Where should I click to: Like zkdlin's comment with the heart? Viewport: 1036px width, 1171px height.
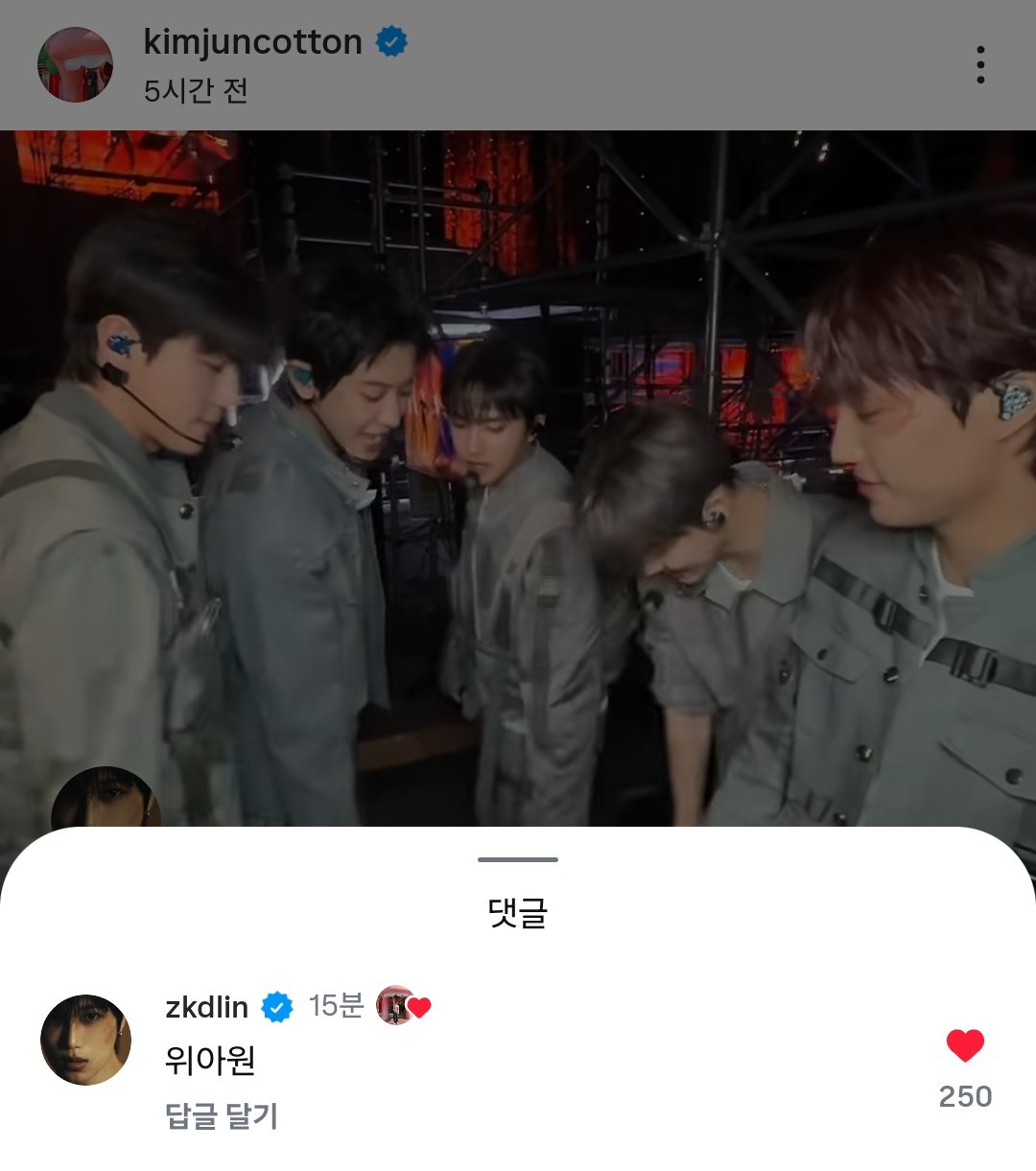965,1046
